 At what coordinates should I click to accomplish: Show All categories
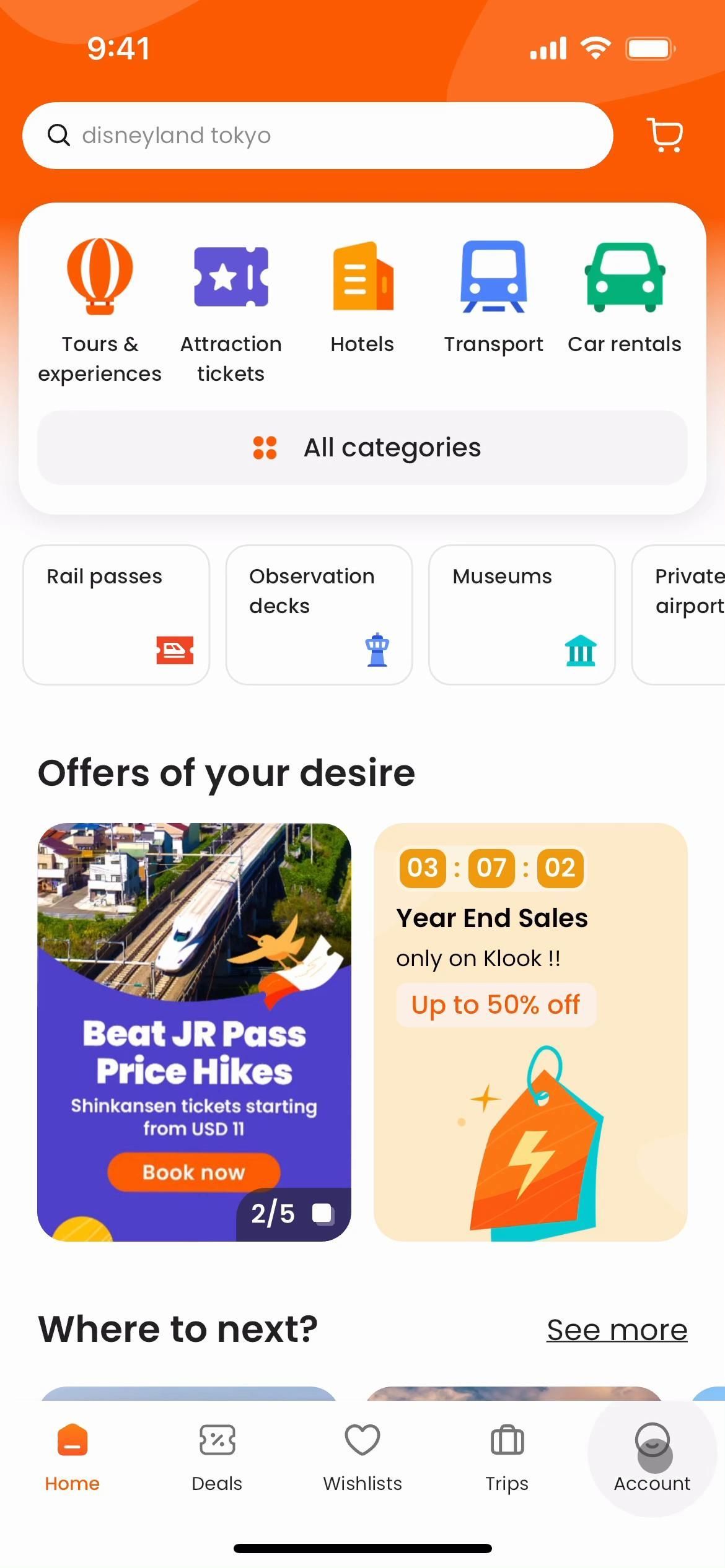[362, 448]
